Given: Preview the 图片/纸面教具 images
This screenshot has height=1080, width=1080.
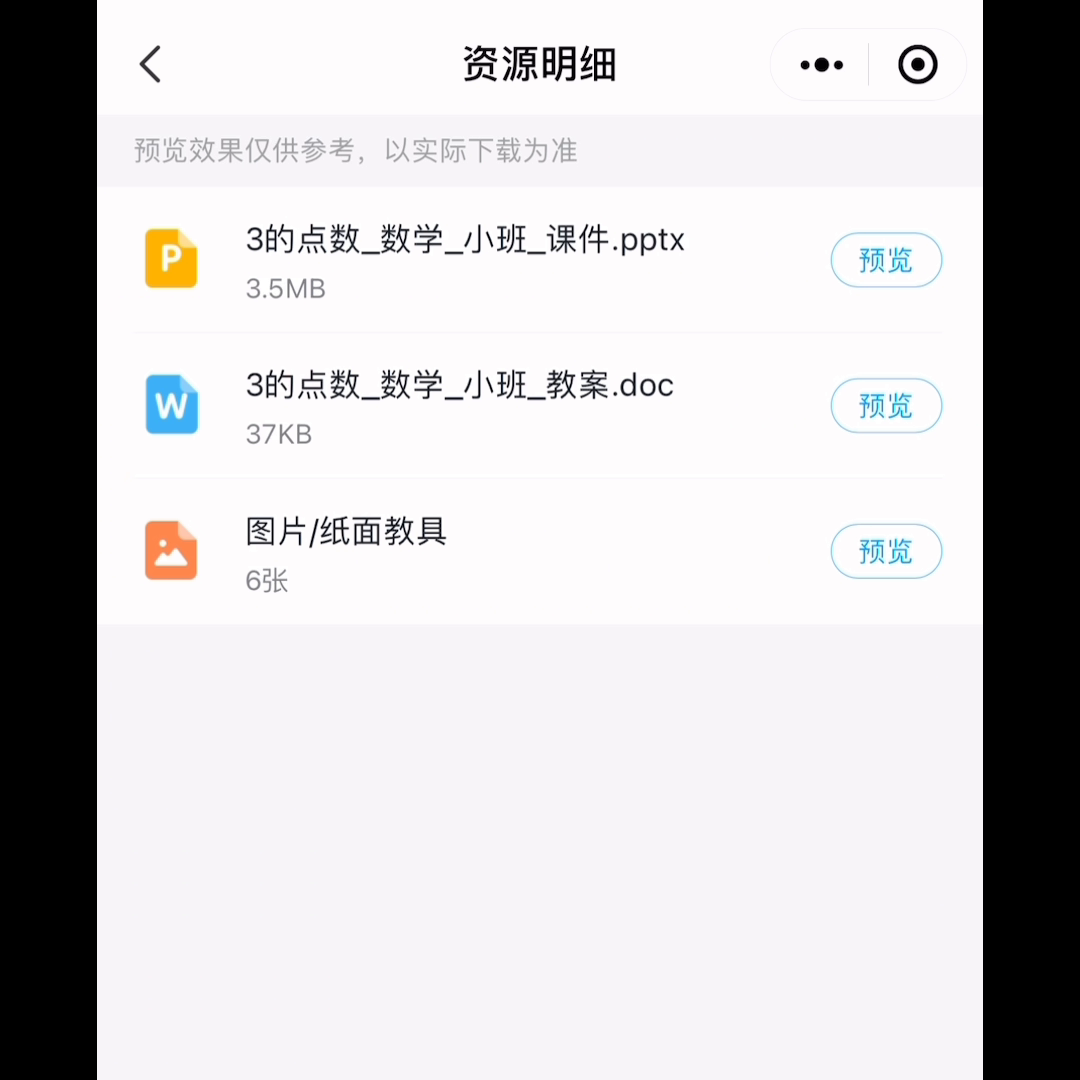Looking at the screenshot, I should click(885, 551).
